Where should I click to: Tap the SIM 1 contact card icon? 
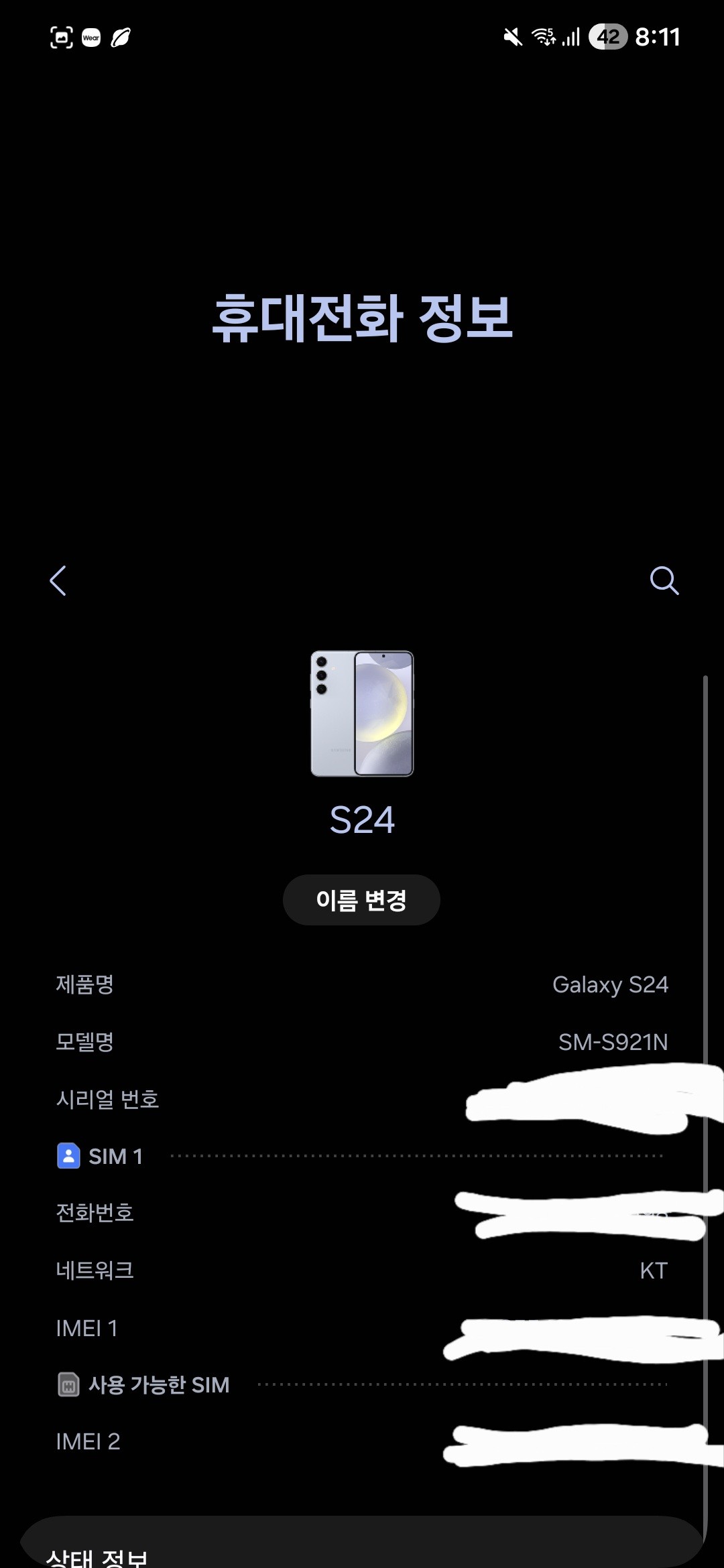point(69,1156)
